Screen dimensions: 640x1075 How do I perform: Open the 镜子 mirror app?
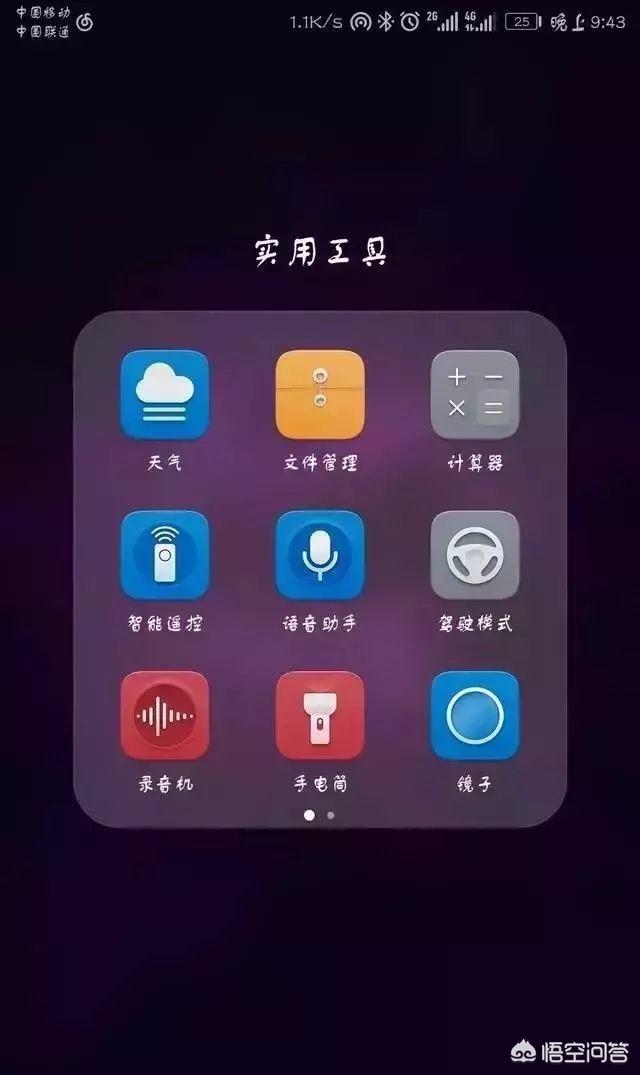[x=475, y=715]
